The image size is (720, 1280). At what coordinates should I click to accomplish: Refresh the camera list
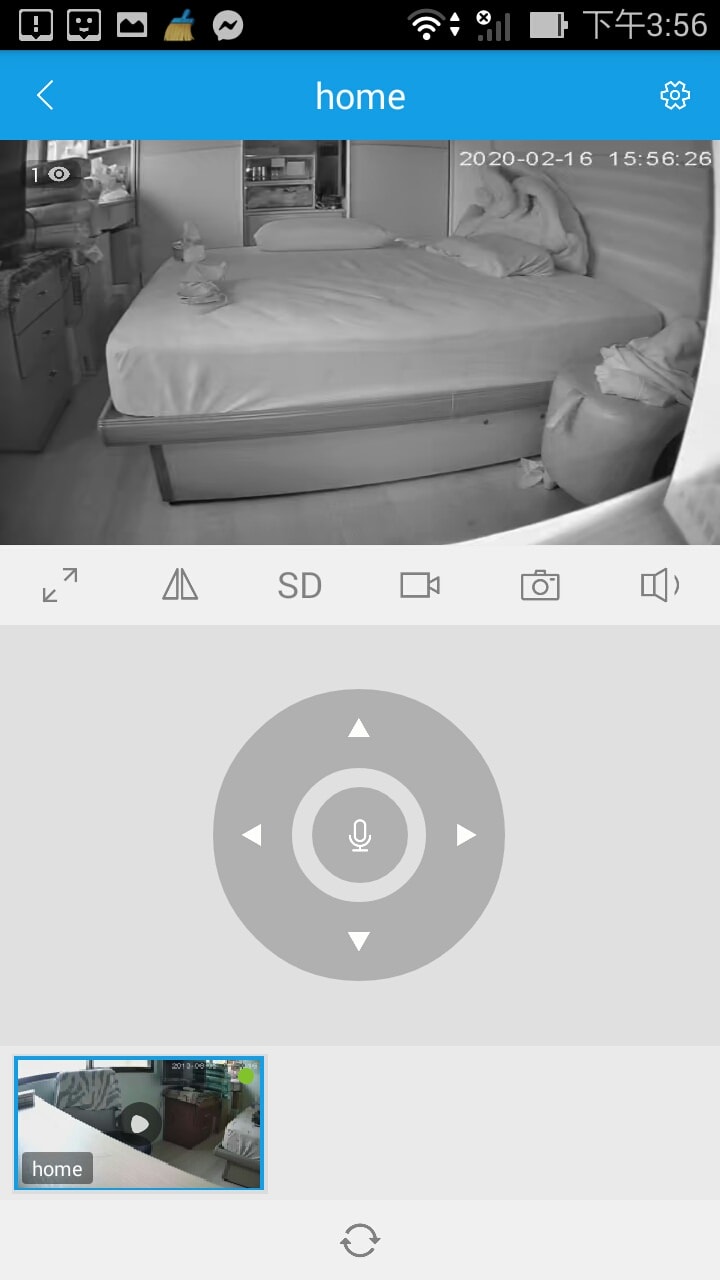(360, 1241)
